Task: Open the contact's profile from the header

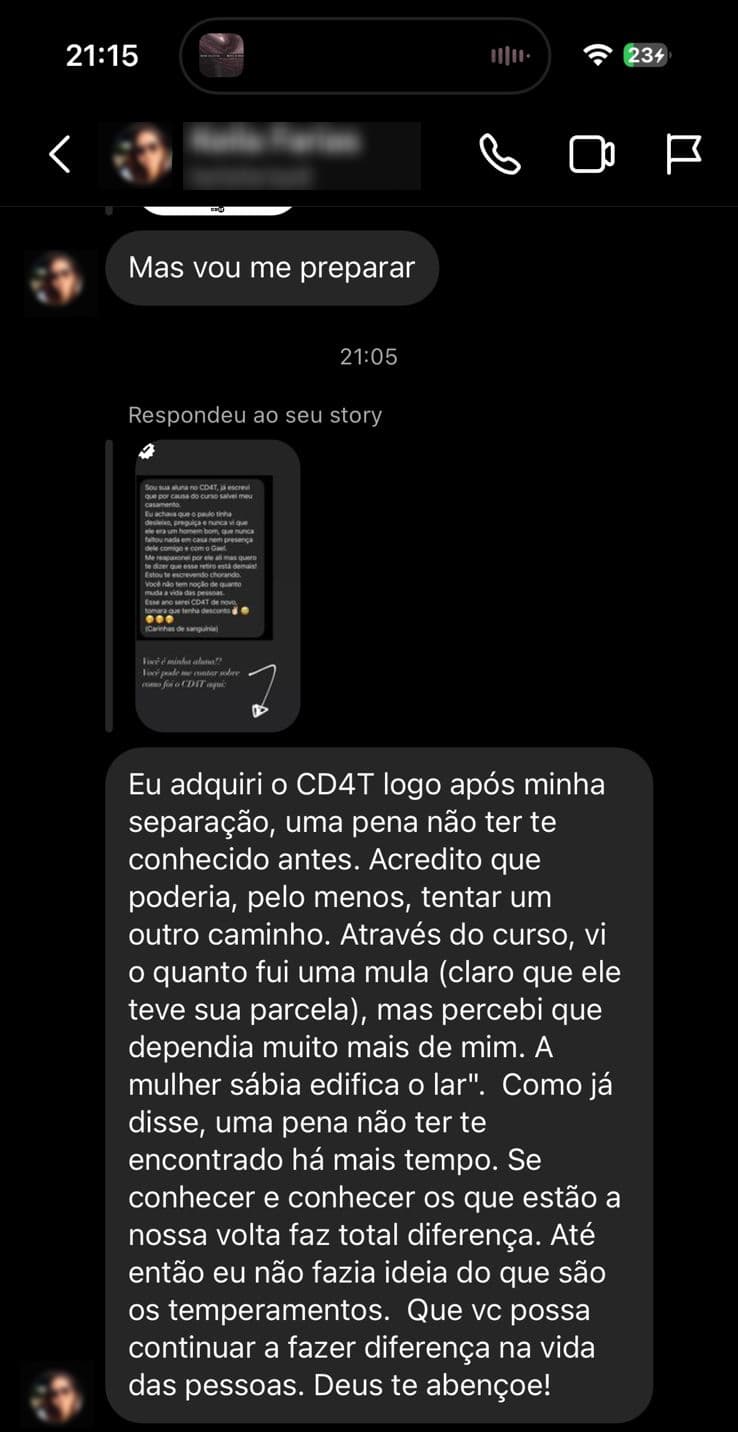Action: coord(270,155)
